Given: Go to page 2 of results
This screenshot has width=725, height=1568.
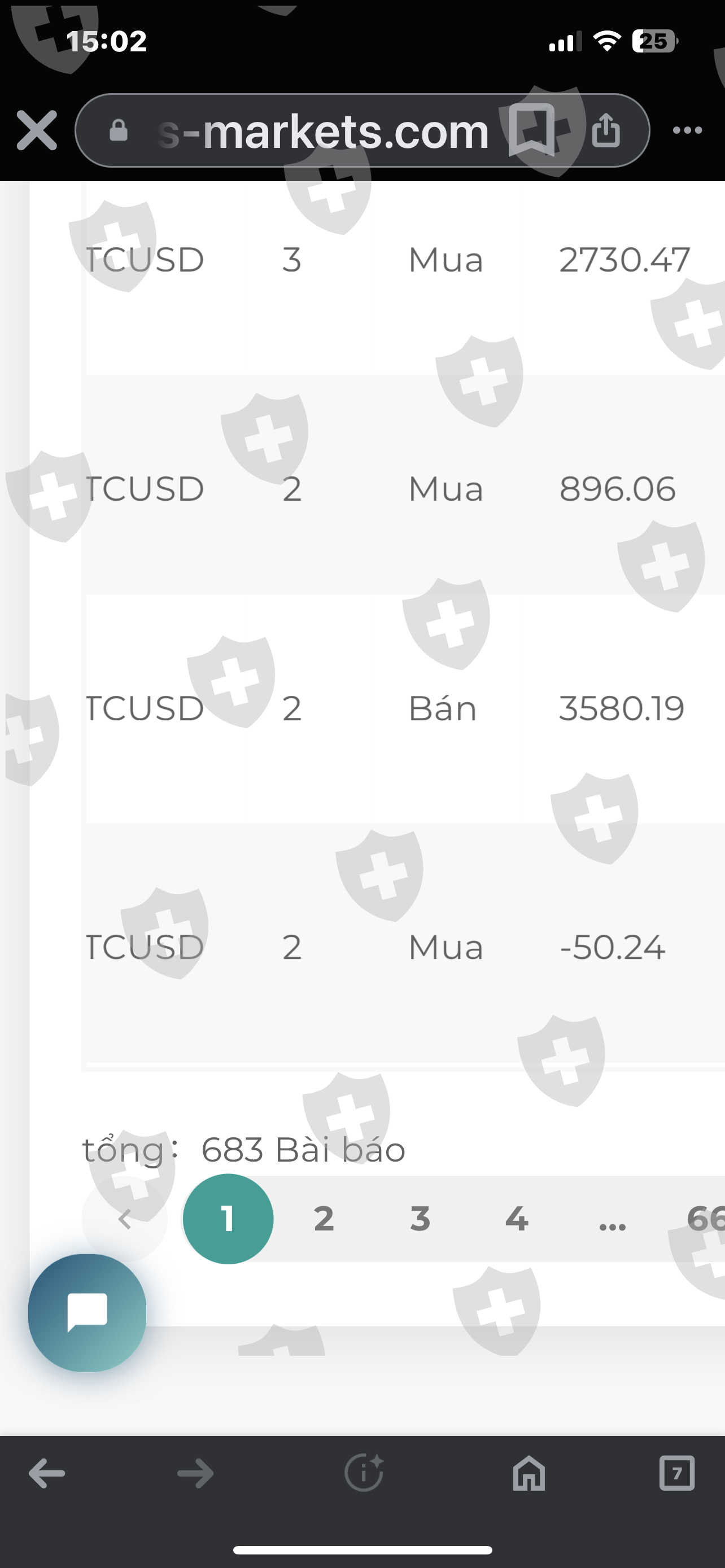Looking at the screenshot, I should pos(324,1219).
